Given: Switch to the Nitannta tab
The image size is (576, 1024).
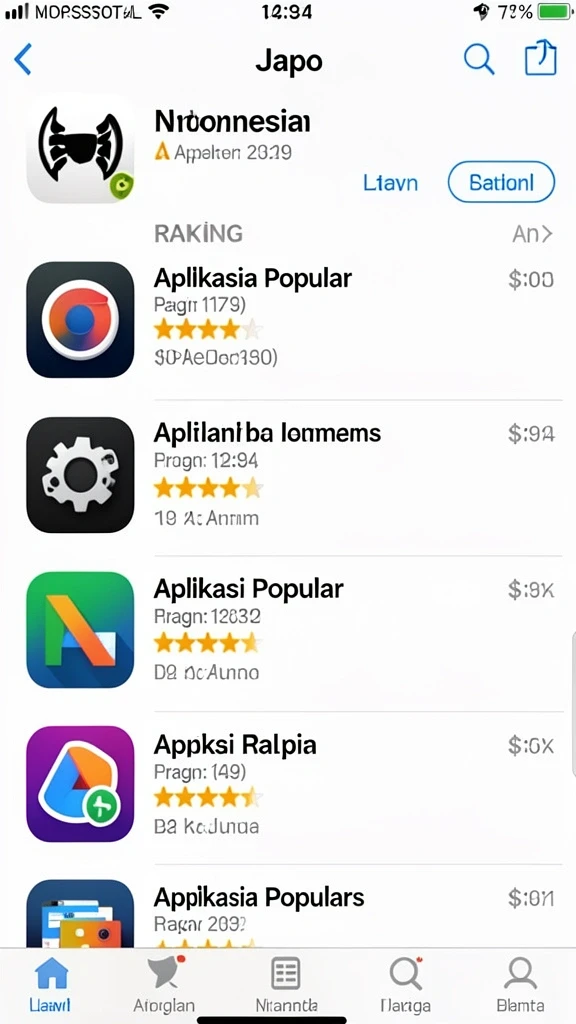Looking at the screenshot, I should pos(286,985).
